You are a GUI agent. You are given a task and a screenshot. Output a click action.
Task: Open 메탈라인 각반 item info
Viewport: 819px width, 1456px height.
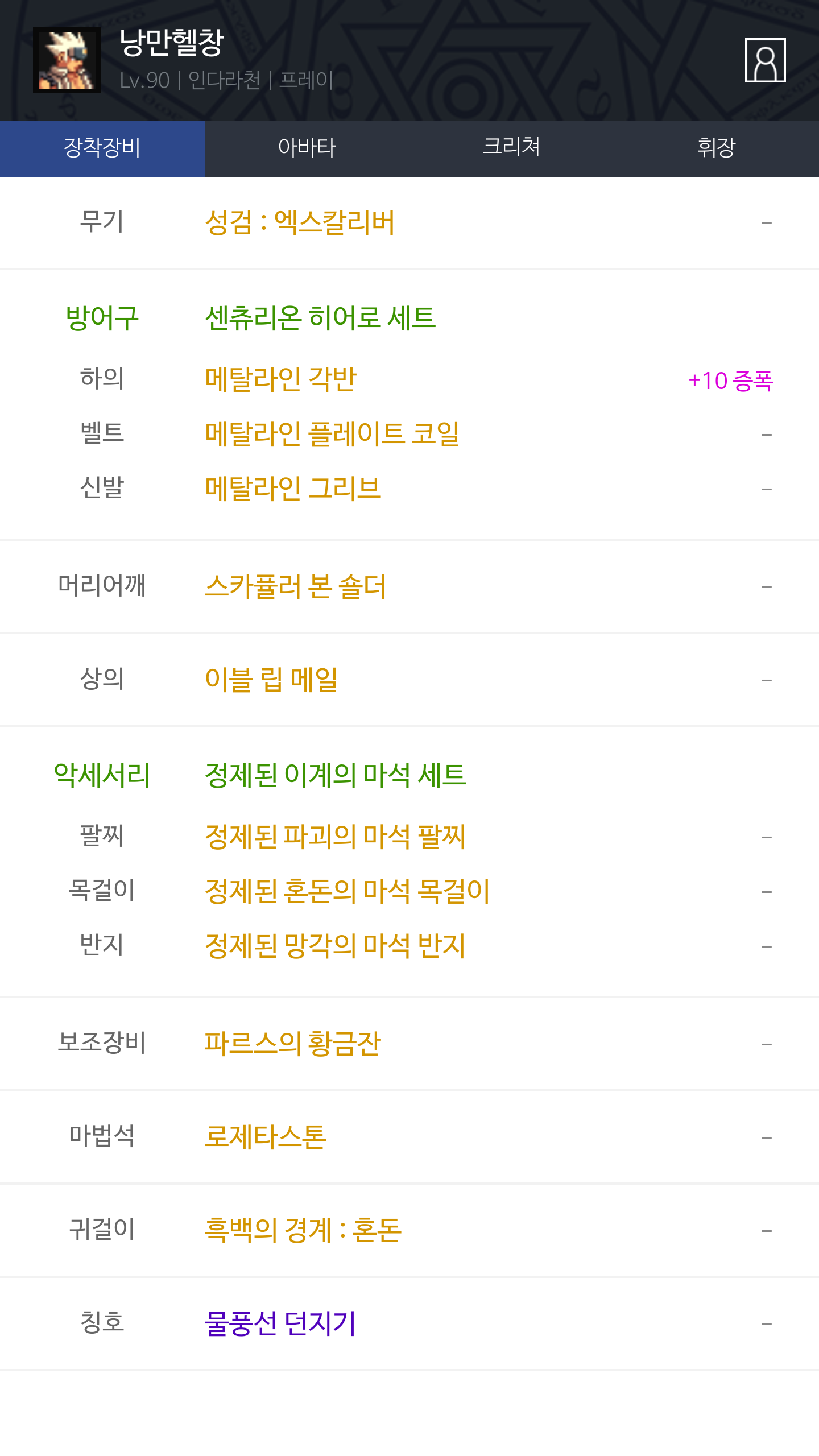pyautogui.click(x=281, y=379)
